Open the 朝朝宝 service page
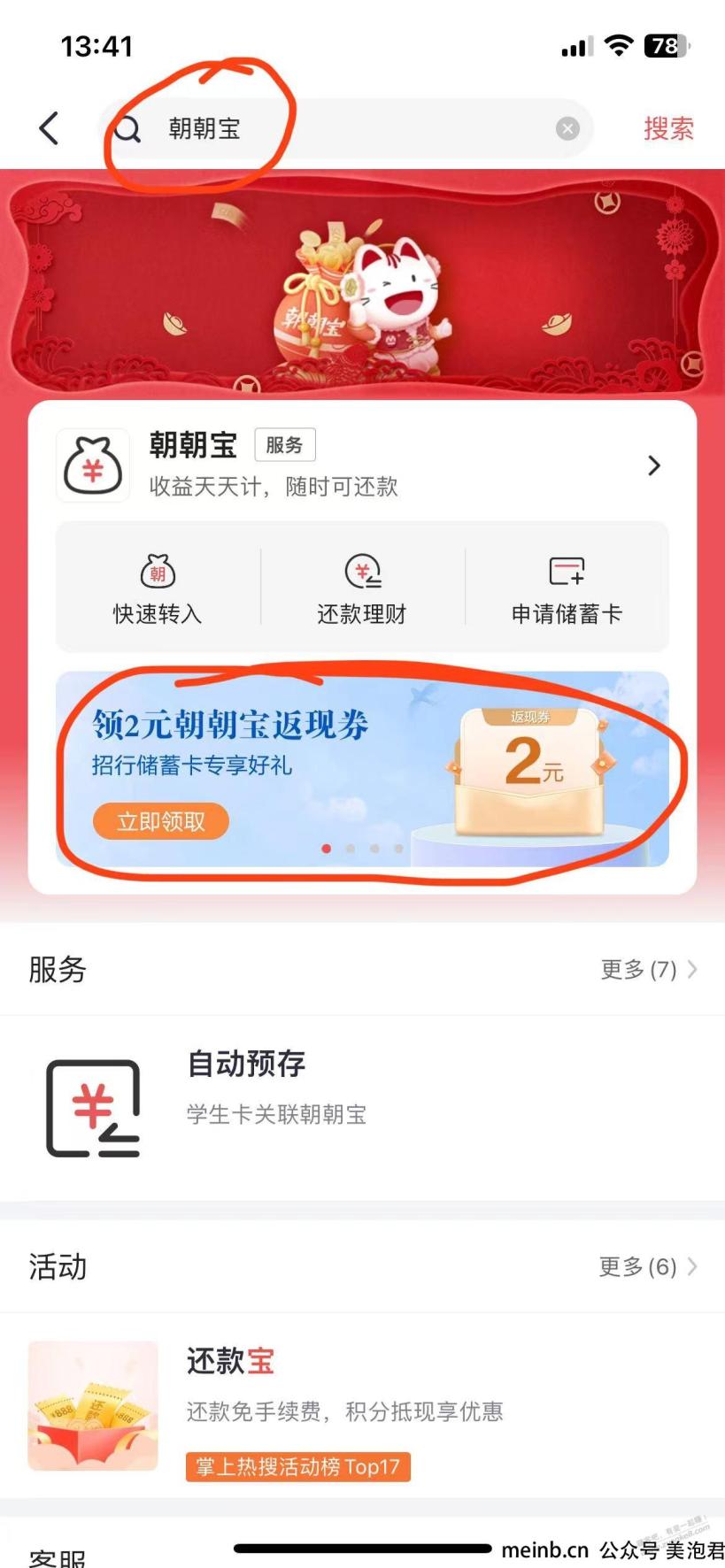 (x=361, y=465)
